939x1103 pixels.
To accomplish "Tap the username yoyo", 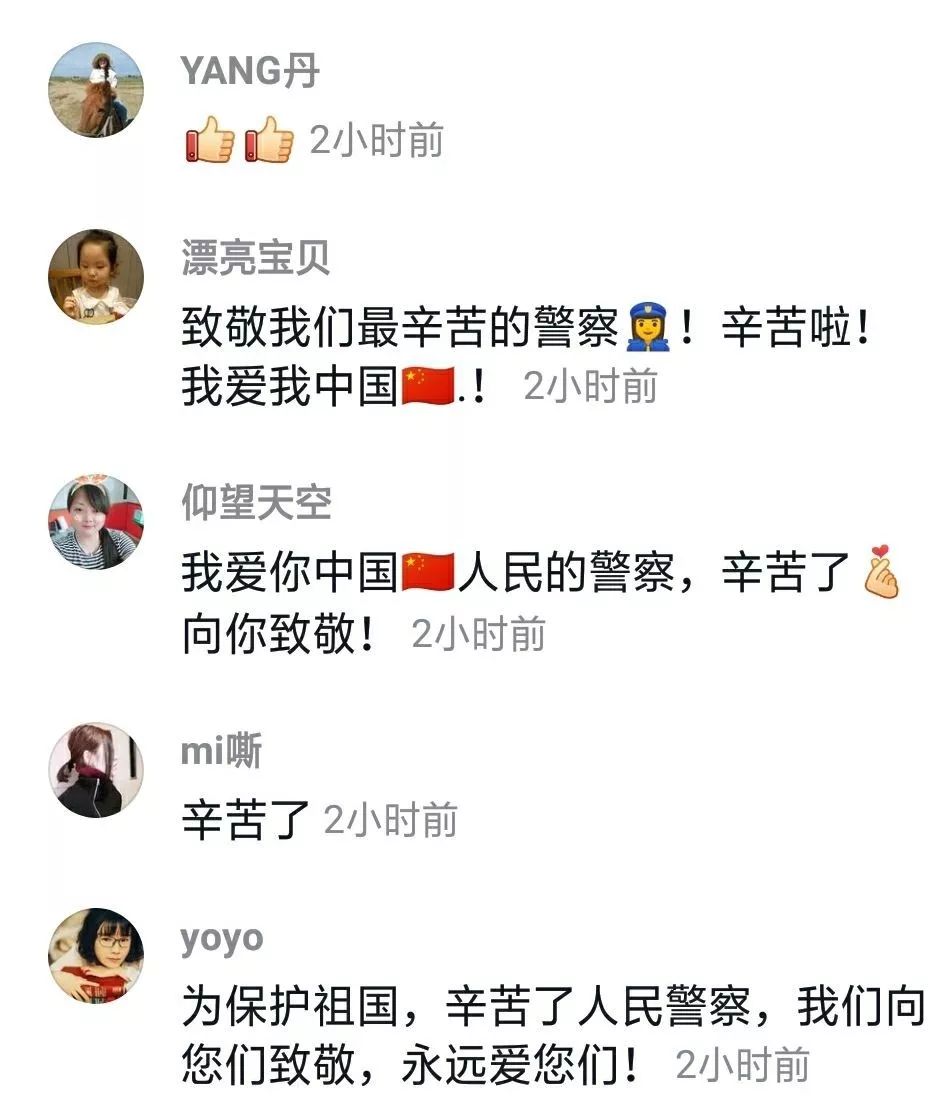I will coord(222,939).
